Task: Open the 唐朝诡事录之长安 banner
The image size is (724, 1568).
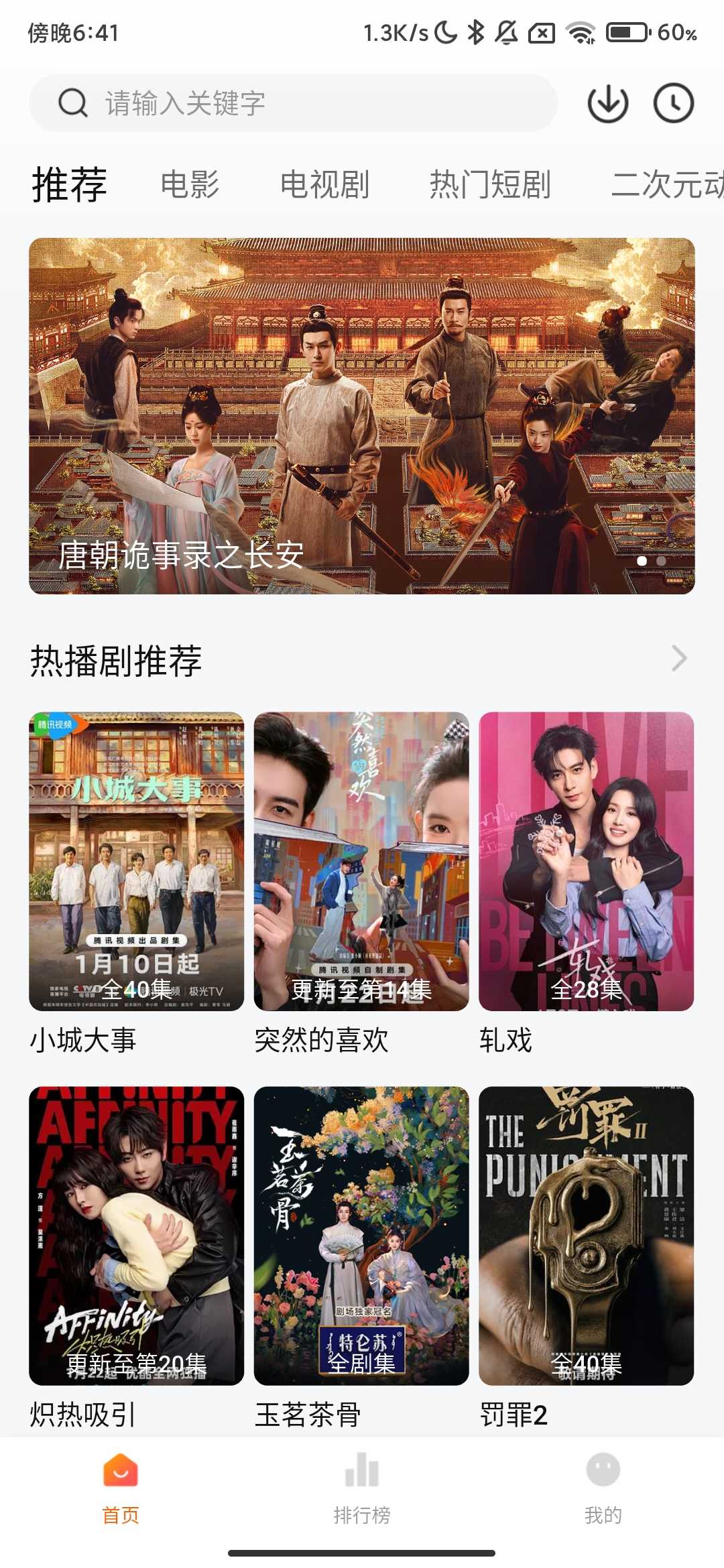Action: [x=361, y=415]
